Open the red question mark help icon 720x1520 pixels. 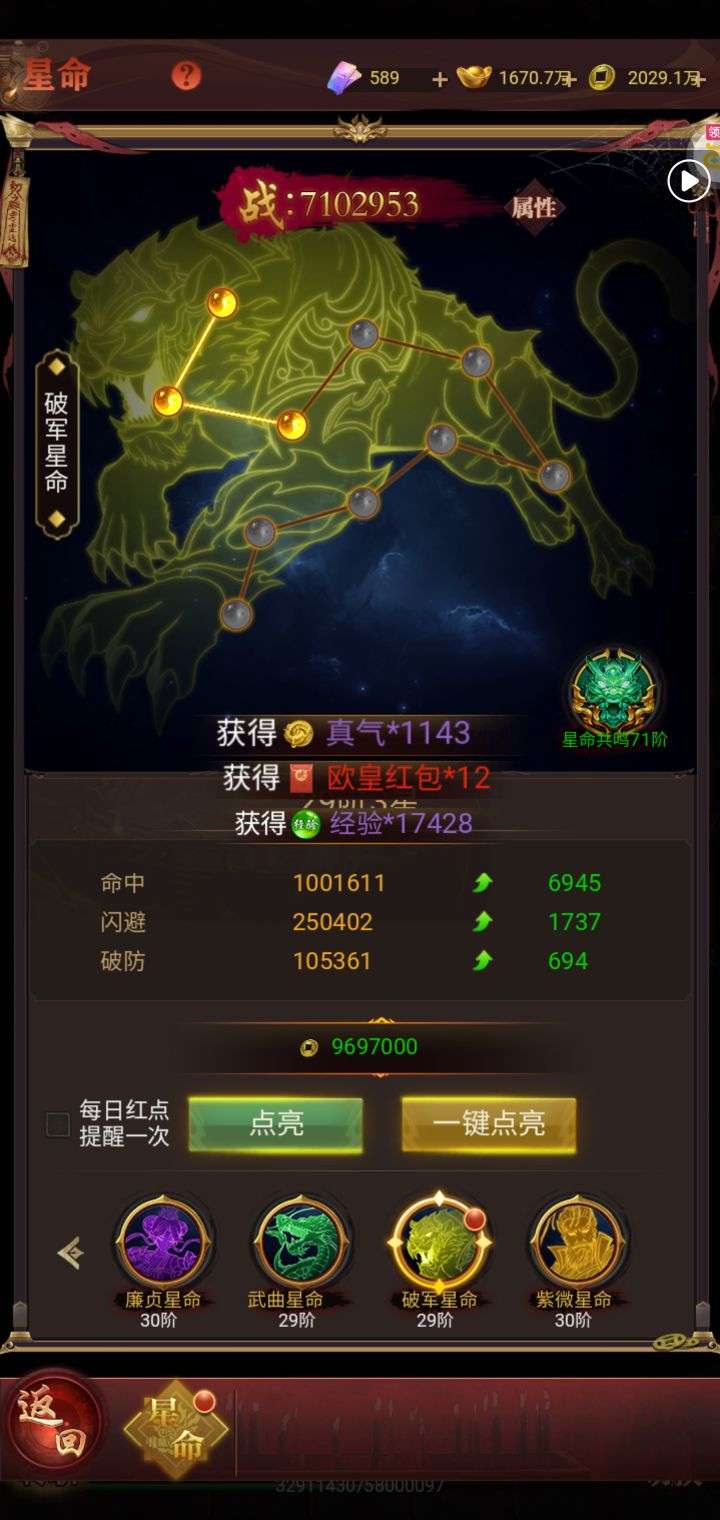tap(186, 76)
